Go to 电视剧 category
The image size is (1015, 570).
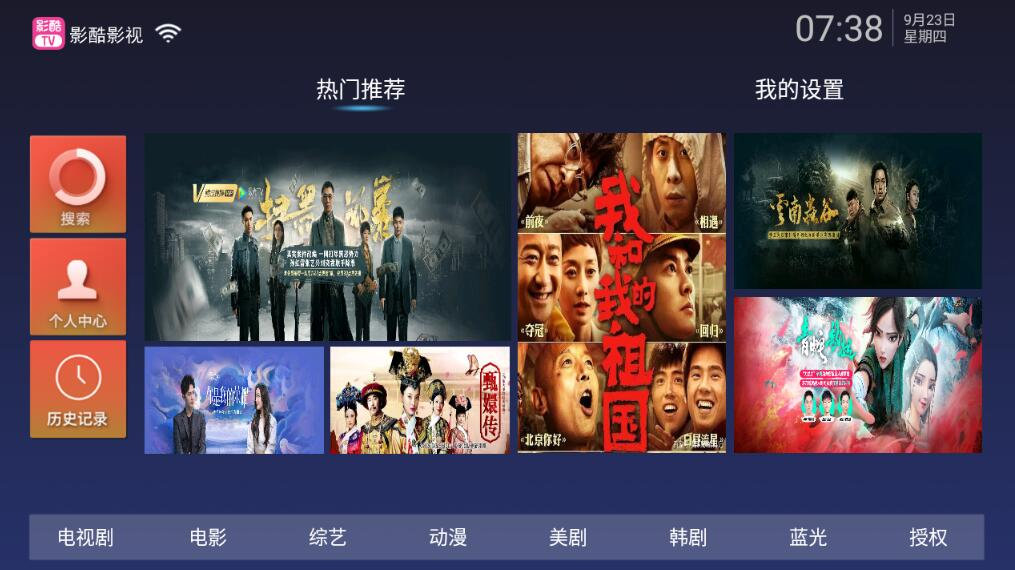86,537
